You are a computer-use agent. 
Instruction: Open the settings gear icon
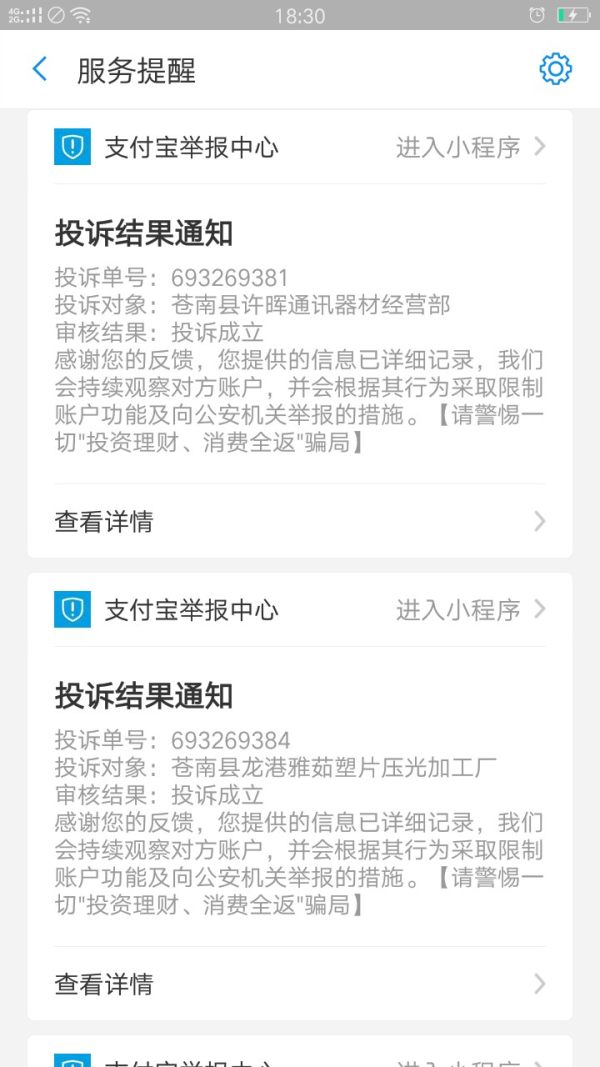(x=555, y=69)
